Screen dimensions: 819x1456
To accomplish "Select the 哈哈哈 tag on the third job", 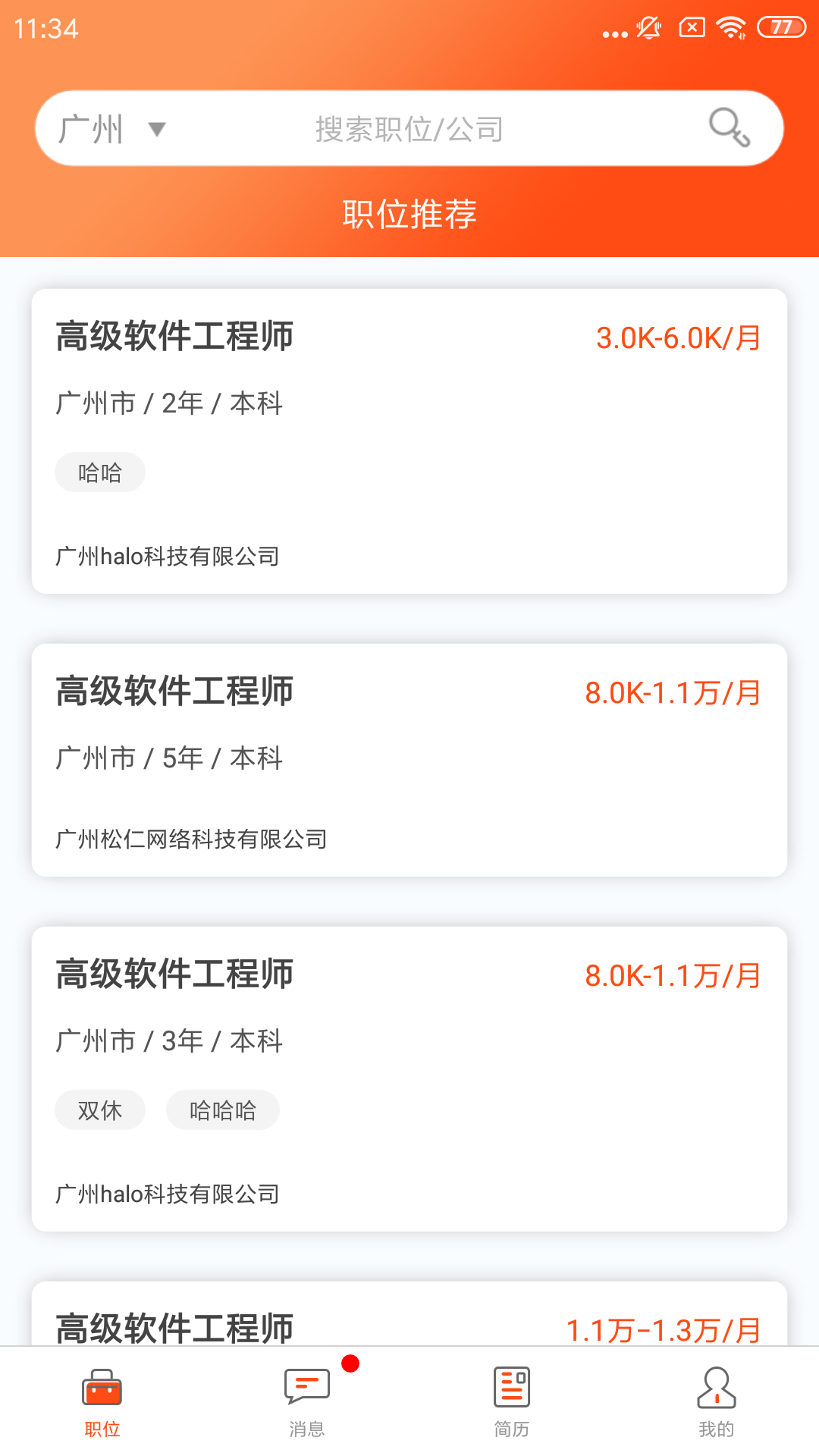I will (222, 1109).
